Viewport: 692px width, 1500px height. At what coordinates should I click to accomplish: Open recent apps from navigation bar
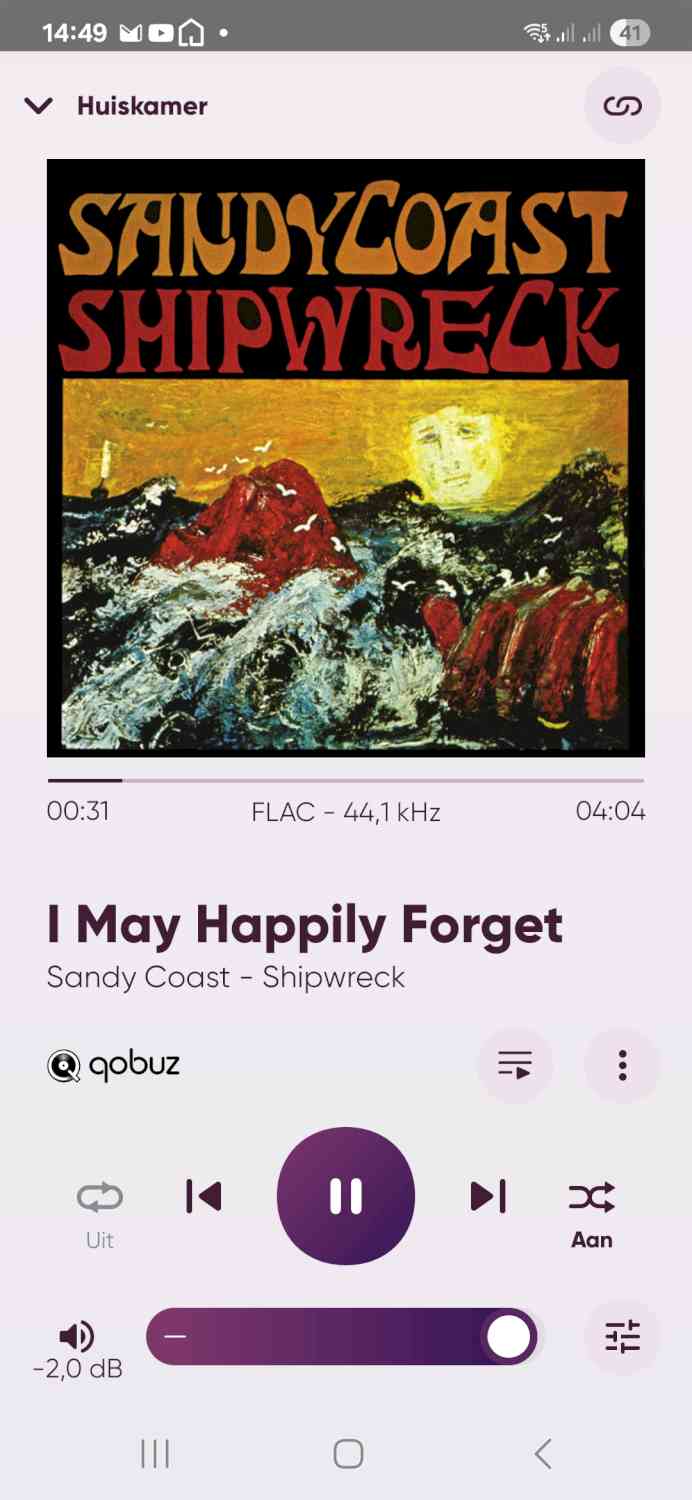click(155, 1453)
